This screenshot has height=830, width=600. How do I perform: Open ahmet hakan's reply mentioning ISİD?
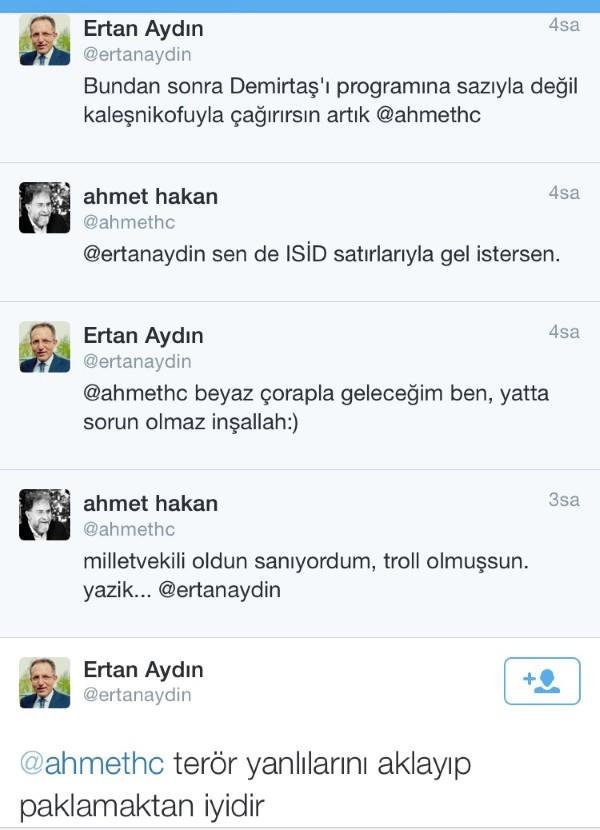320,255
